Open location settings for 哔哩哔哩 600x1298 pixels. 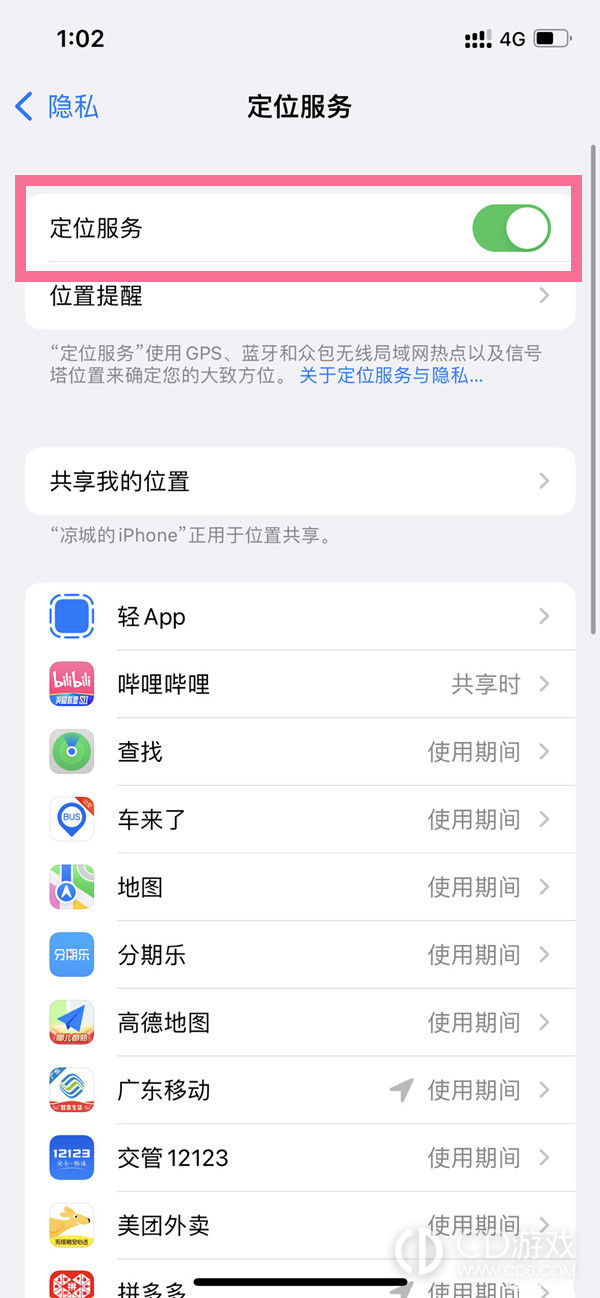point(300,684)
